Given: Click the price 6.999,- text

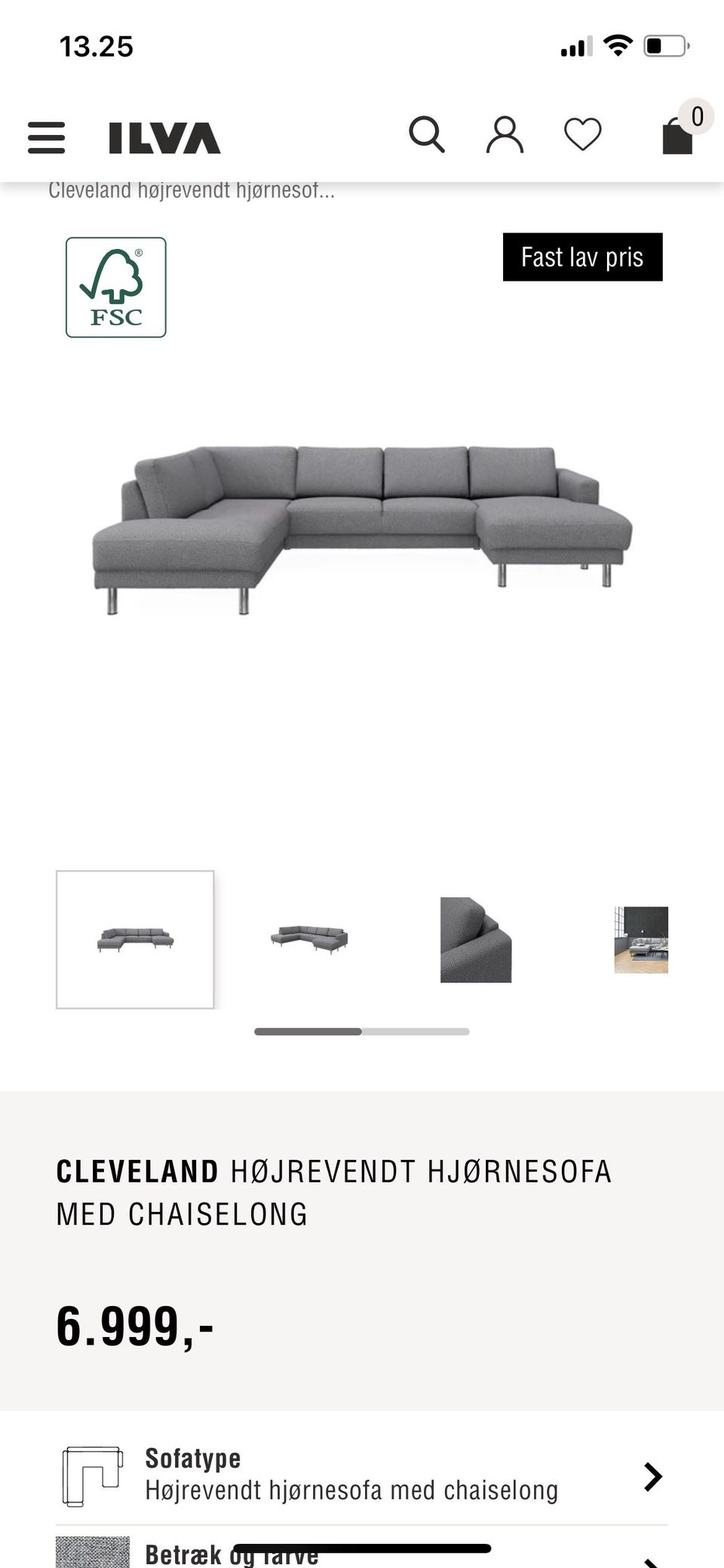Looking at the screenshot, I should pyautogui.click(x=134, y=1326).
